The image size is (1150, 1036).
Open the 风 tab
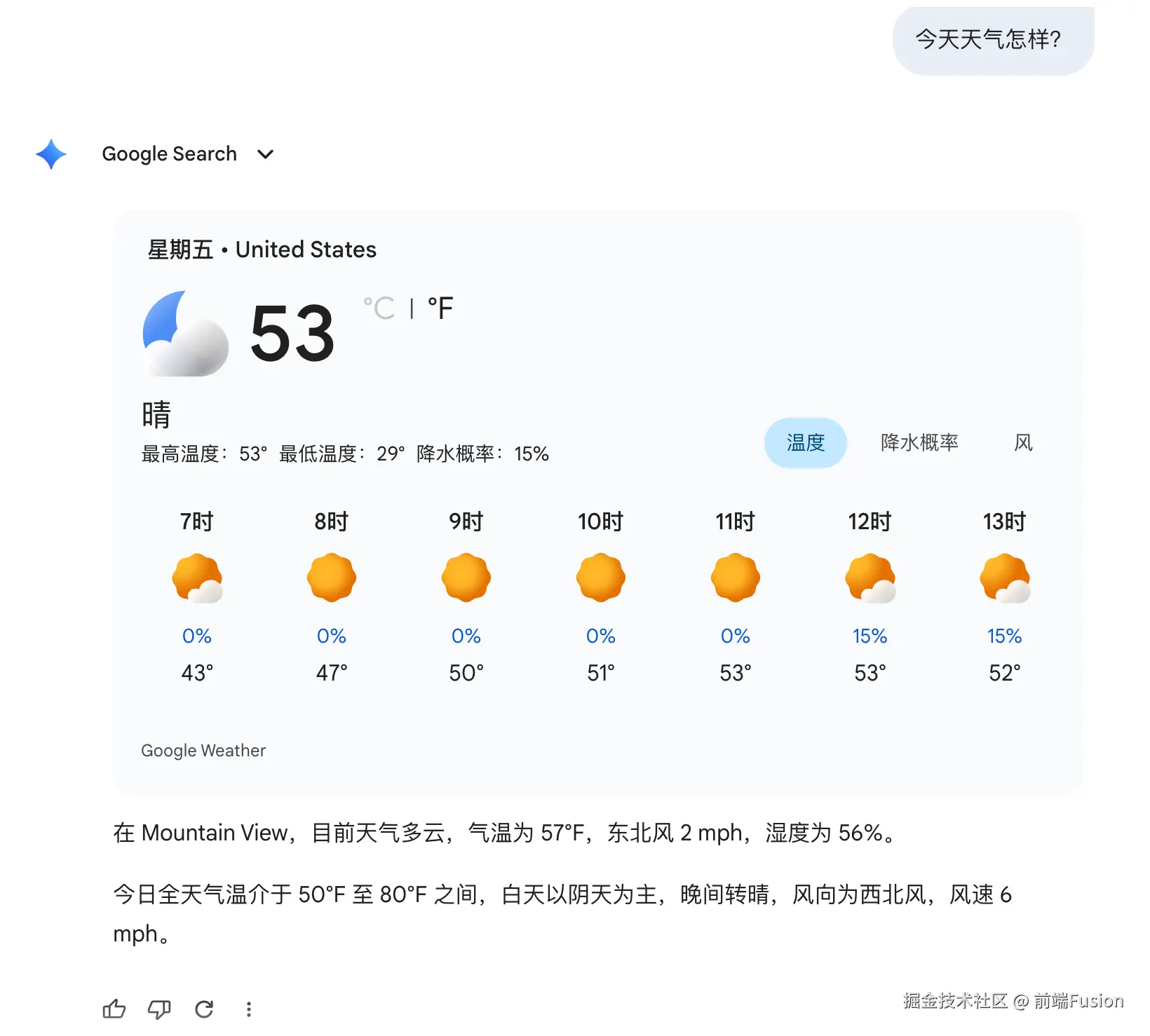coord(1023,443)
